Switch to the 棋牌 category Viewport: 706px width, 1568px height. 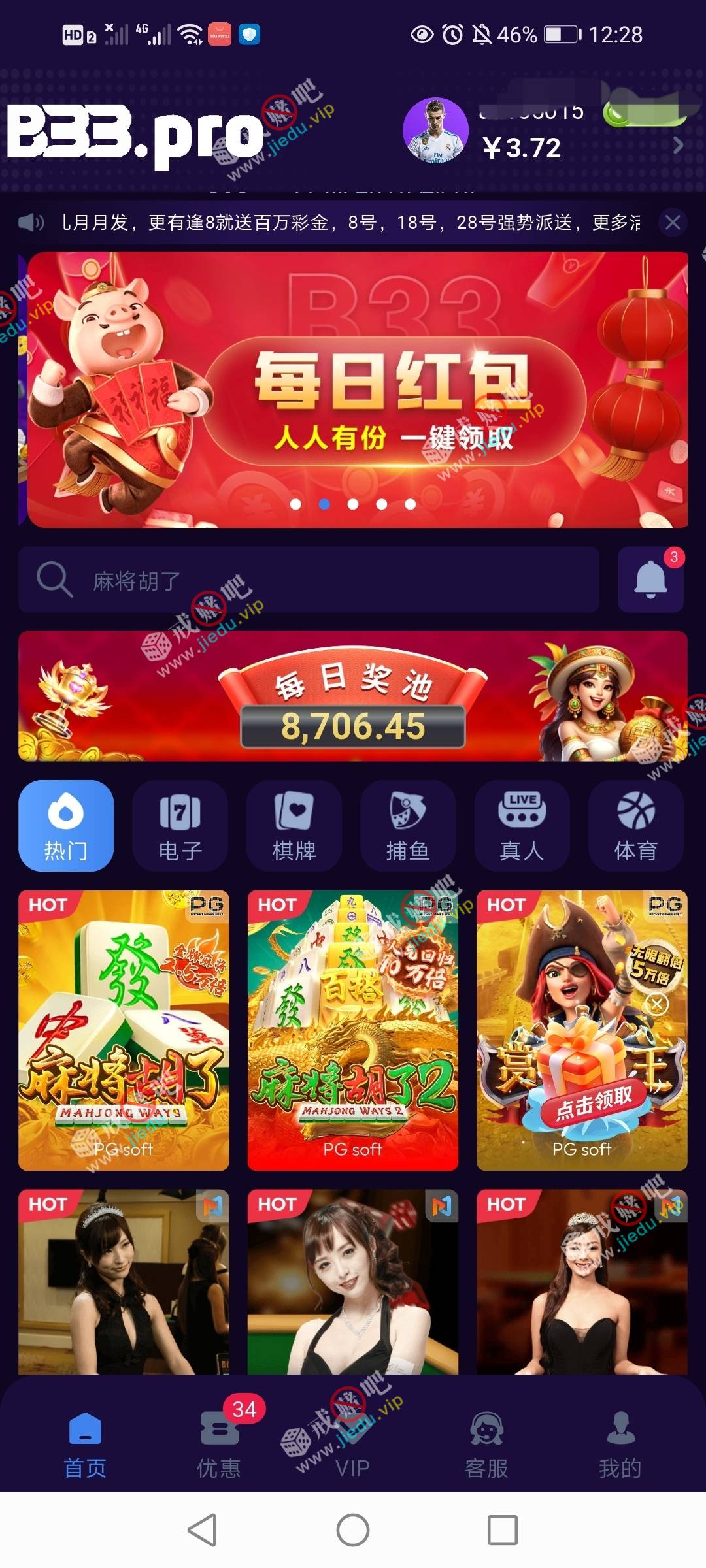pos(294,825)
